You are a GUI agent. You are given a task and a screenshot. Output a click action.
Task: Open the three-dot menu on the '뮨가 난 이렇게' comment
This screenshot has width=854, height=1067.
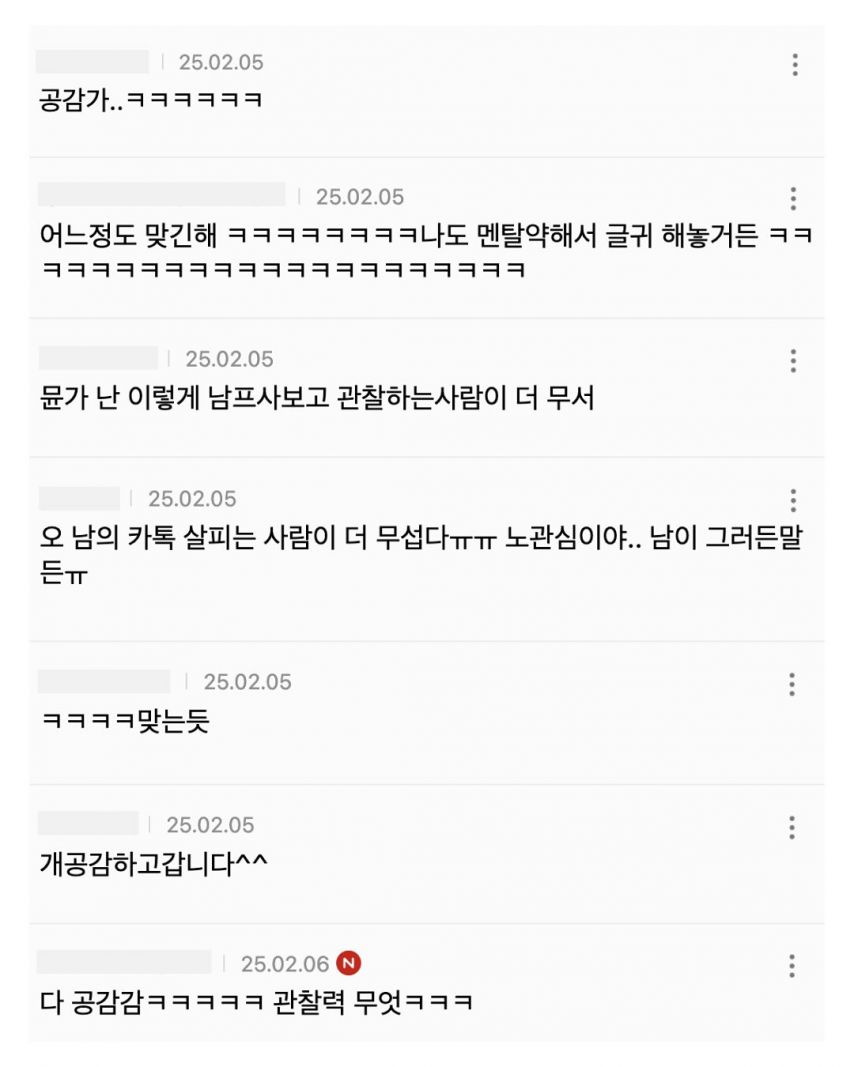793,360
